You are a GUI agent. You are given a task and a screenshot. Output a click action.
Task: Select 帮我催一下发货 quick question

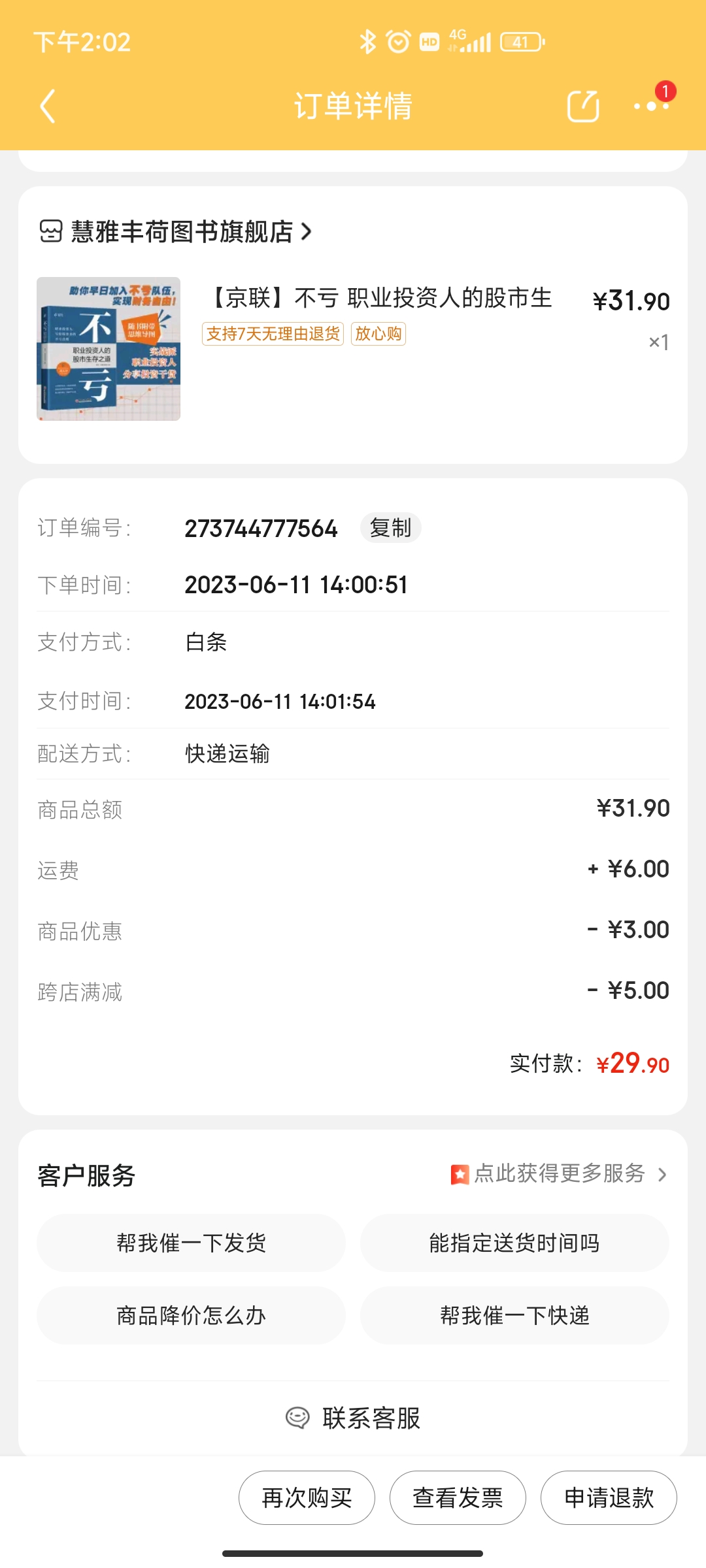[191, 1243]
